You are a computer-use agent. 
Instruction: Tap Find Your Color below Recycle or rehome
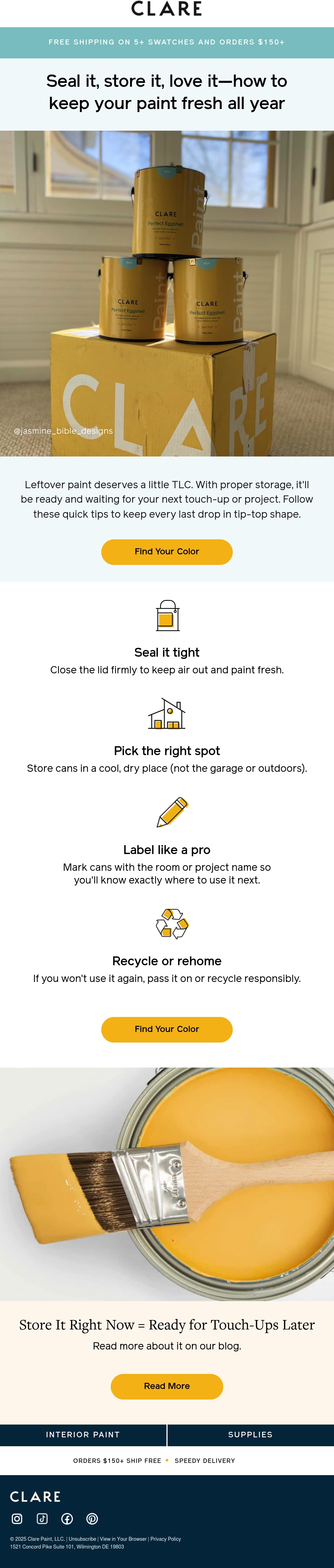166,1029
